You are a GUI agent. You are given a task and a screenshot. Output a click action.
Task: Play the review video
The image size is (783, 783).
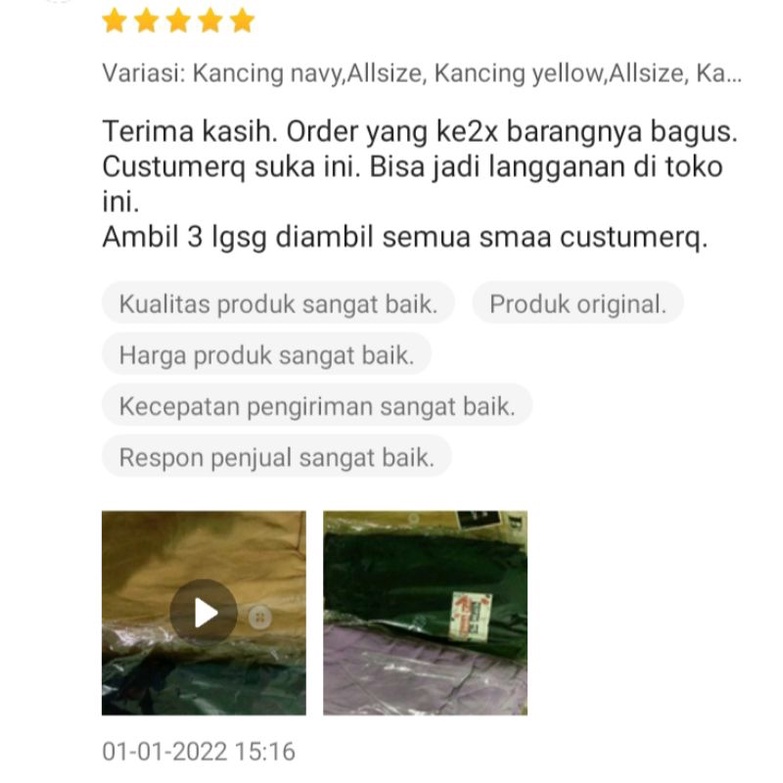pos(204,612)
